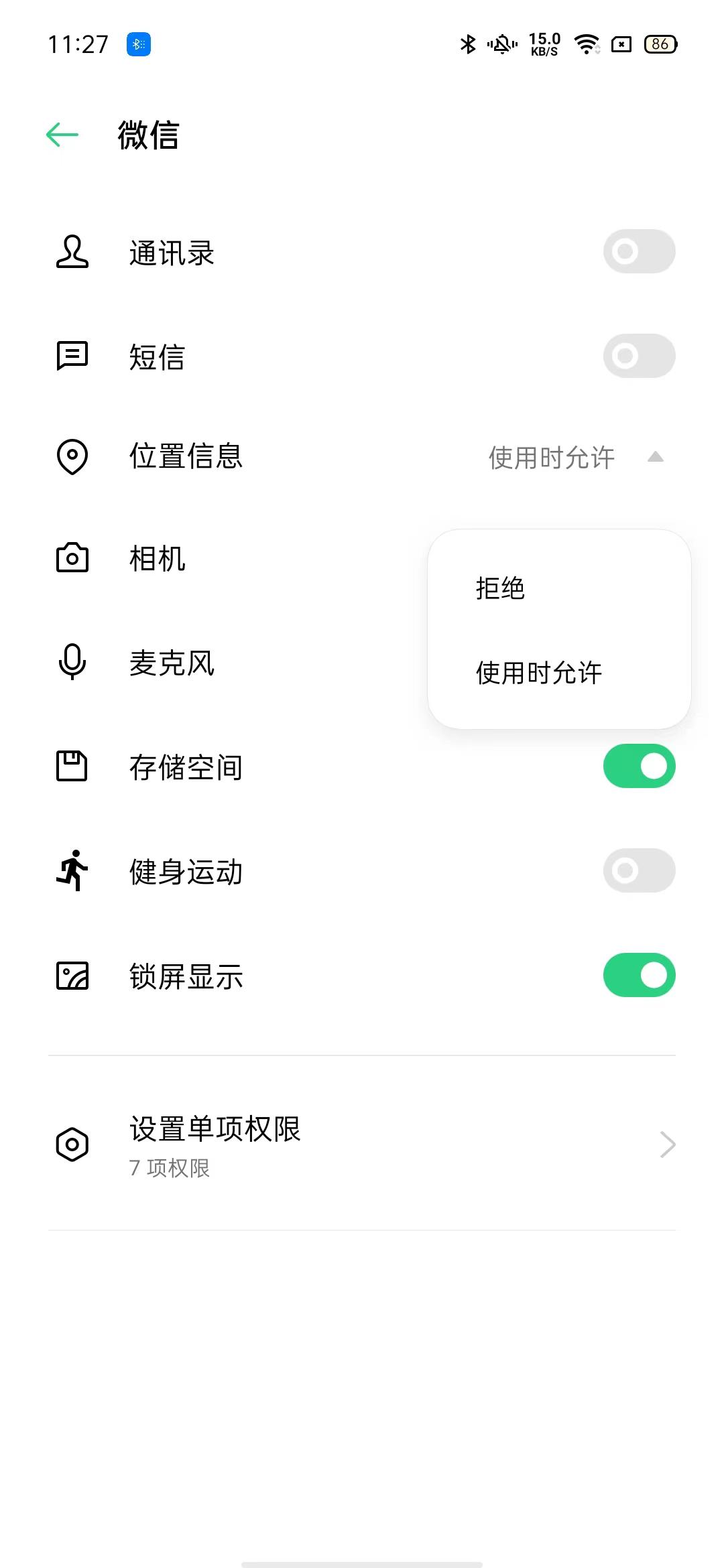The image size is (724, 1568).
Task: Go back from the 微信 permissions page
Action: tap(62, 135)
